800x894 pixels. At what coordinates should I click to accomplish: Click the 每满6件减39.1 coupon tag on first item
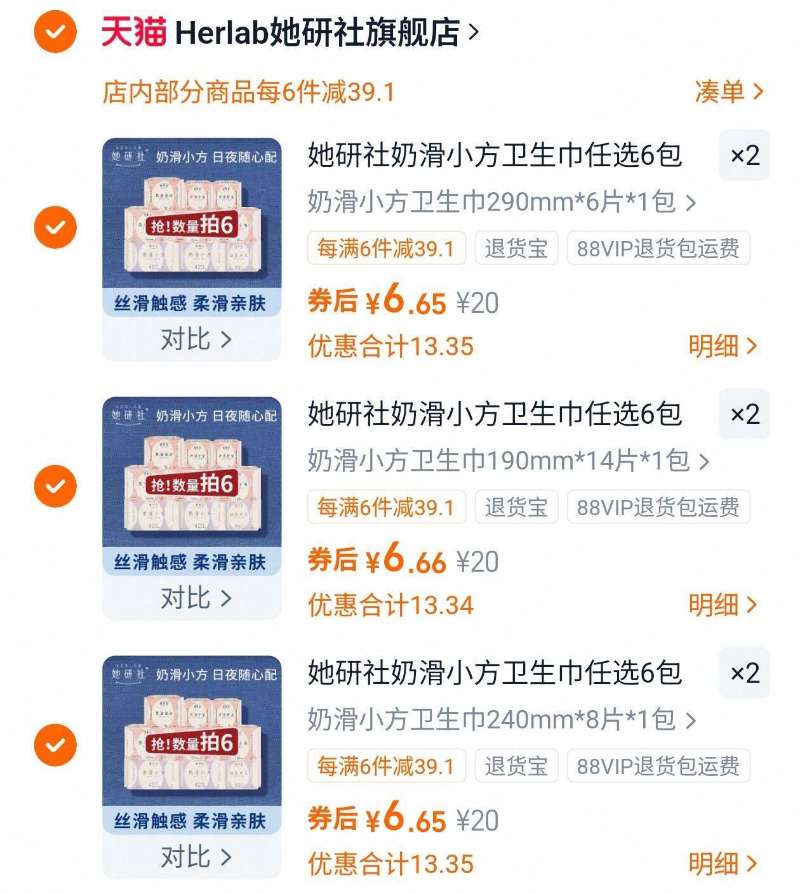click(x=385, y=250)
